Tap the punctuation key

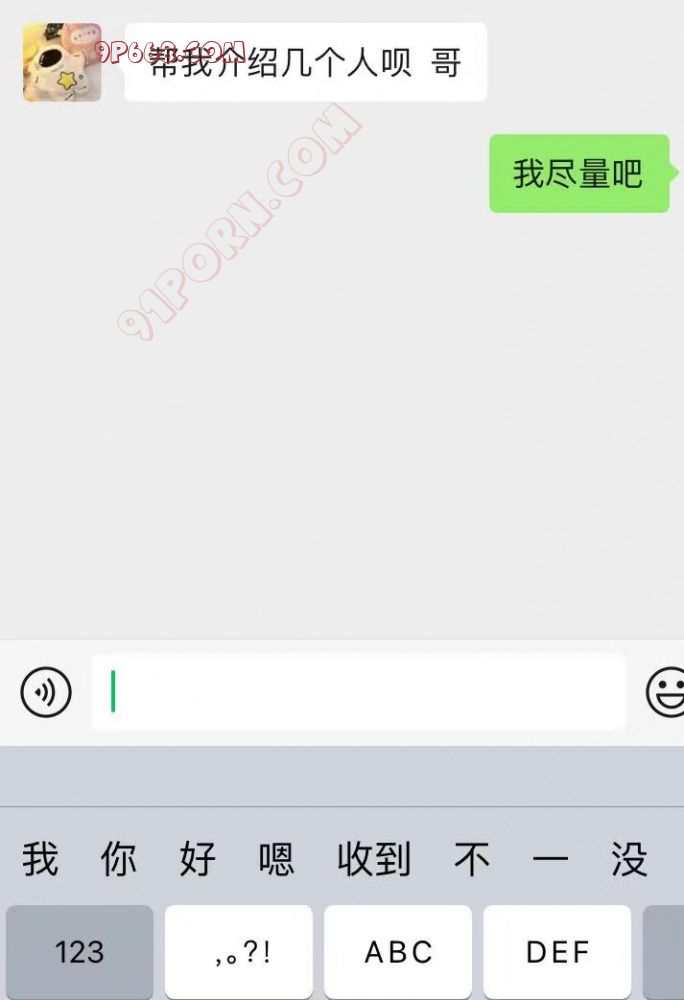(x=239, y=952)
